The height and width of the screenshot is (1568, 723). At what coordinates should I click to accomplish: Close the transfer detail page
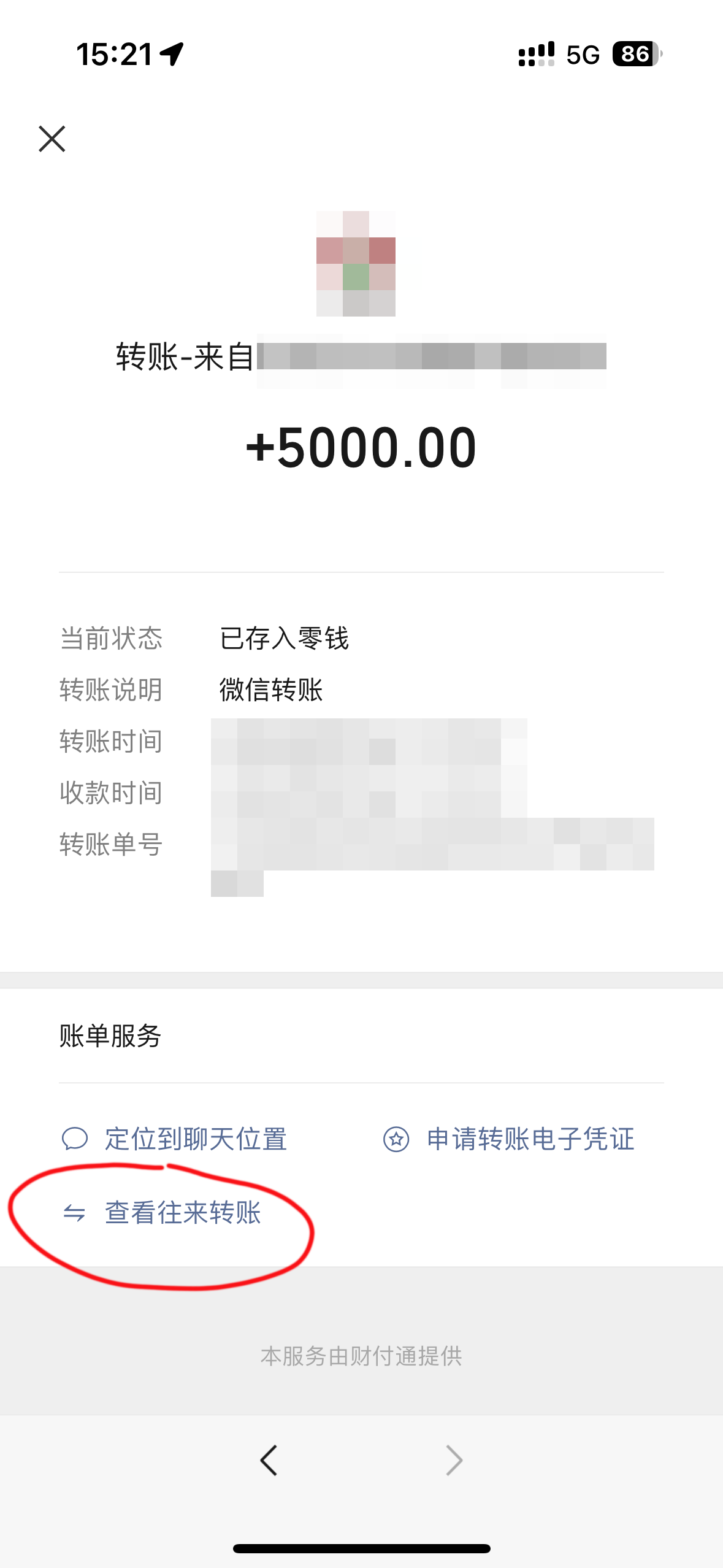pyautogui.click(x=52, y=139)
